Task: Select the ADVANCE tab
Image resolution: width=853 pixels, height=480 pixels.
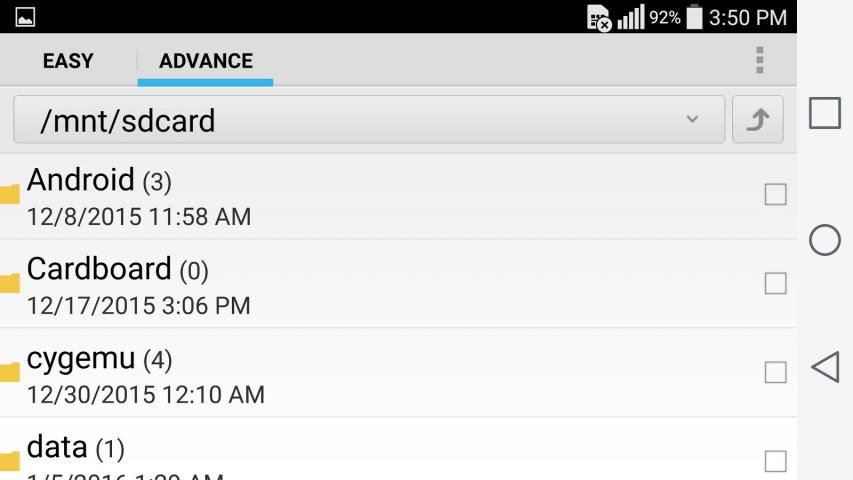Action: click(205, 61)
